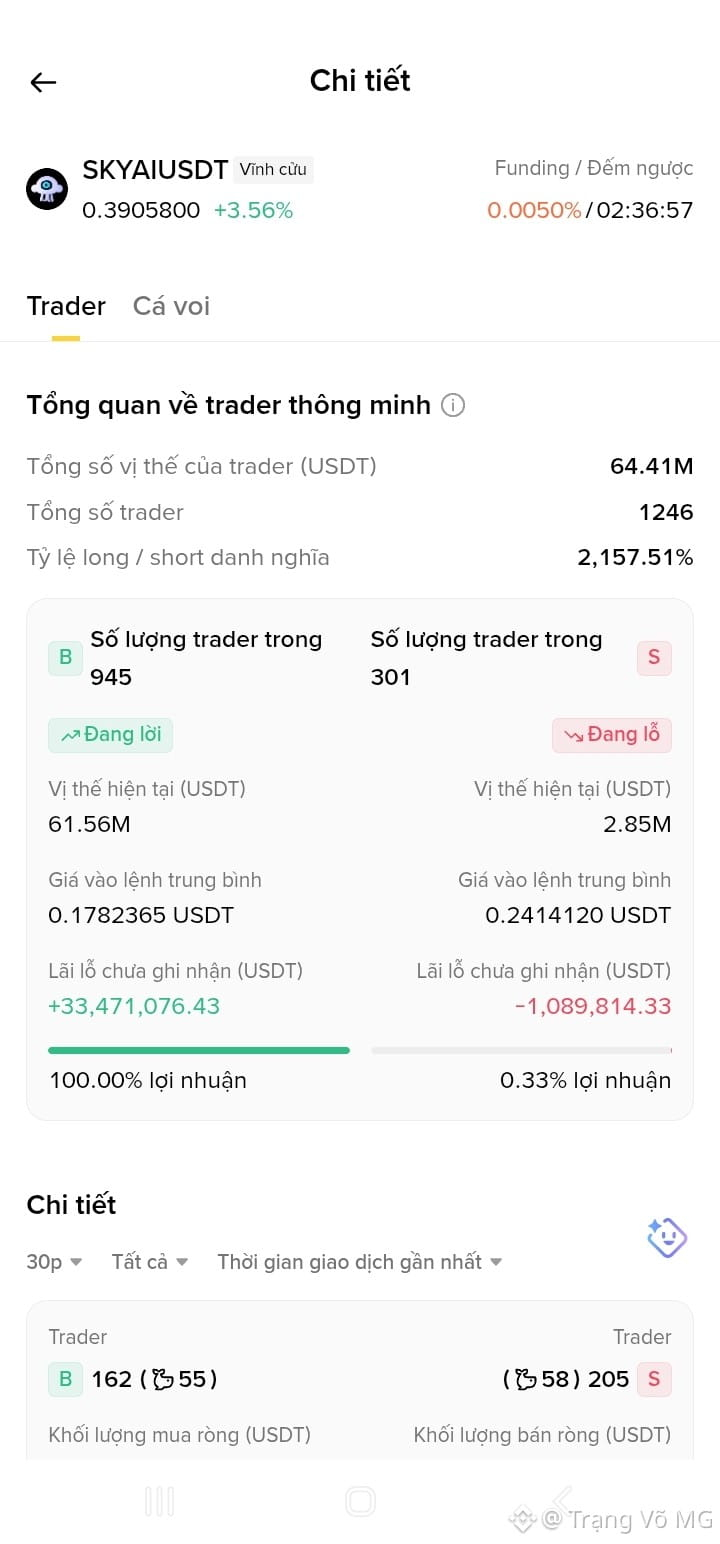Screen dimensions: 720x1544
Task: Expand the Tất cả filter dropdown
Action: (150, 1262)
